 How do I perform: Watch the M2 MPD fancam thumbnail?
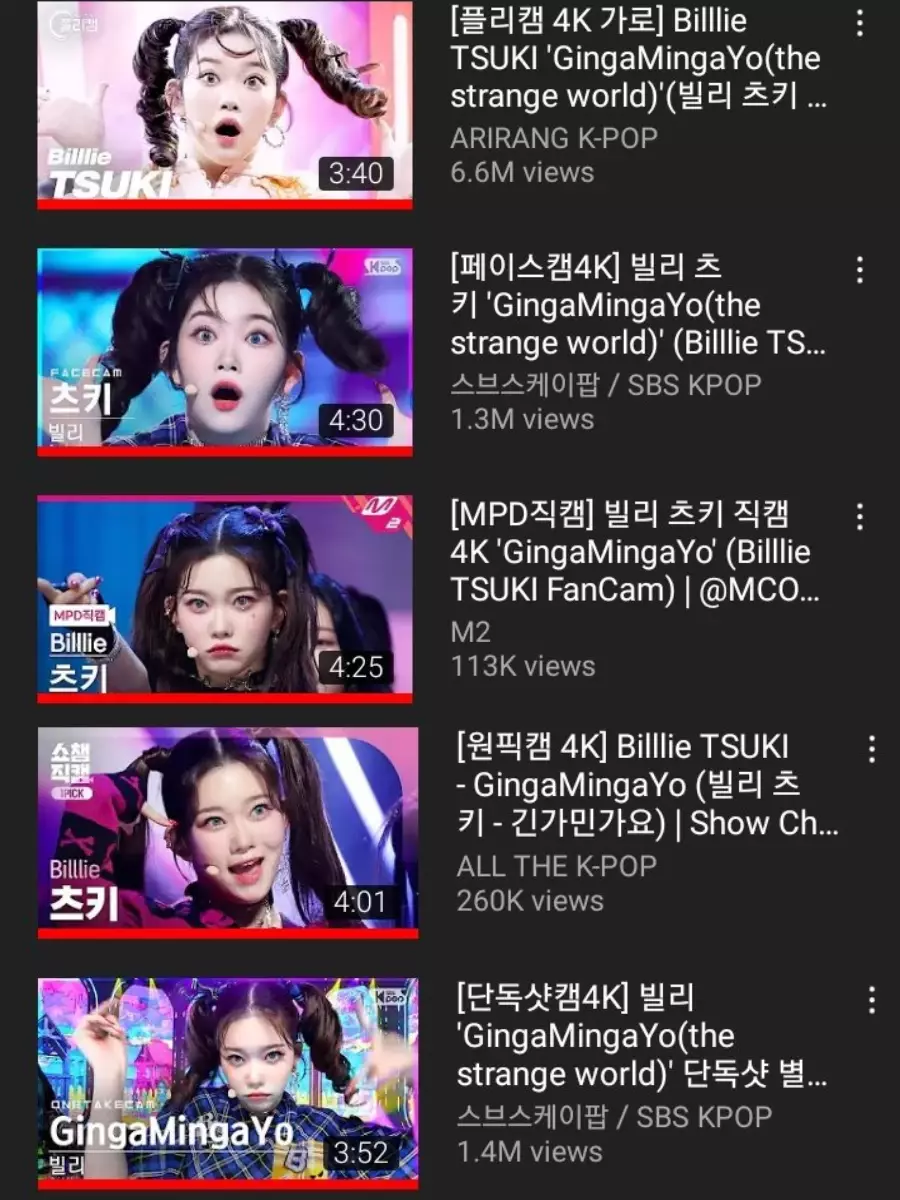(225, 598)
